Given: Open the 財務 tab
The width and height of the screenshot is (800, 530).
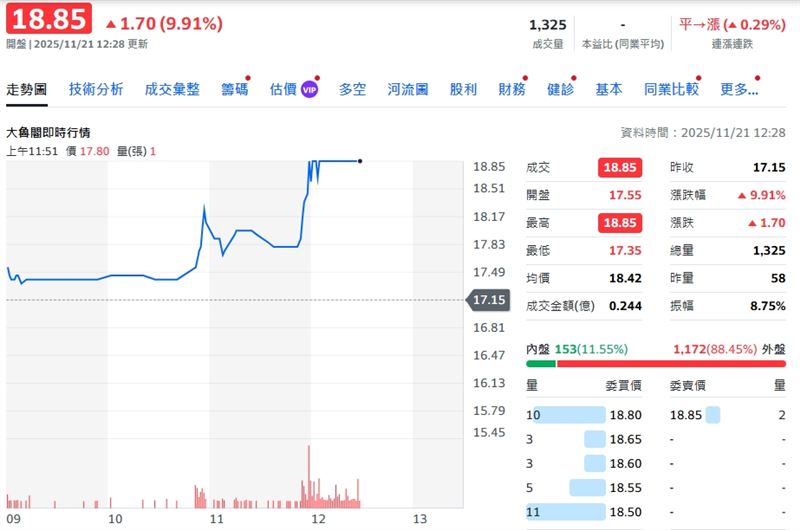Looking at the screenshot, I should click(x=512, y=89).
